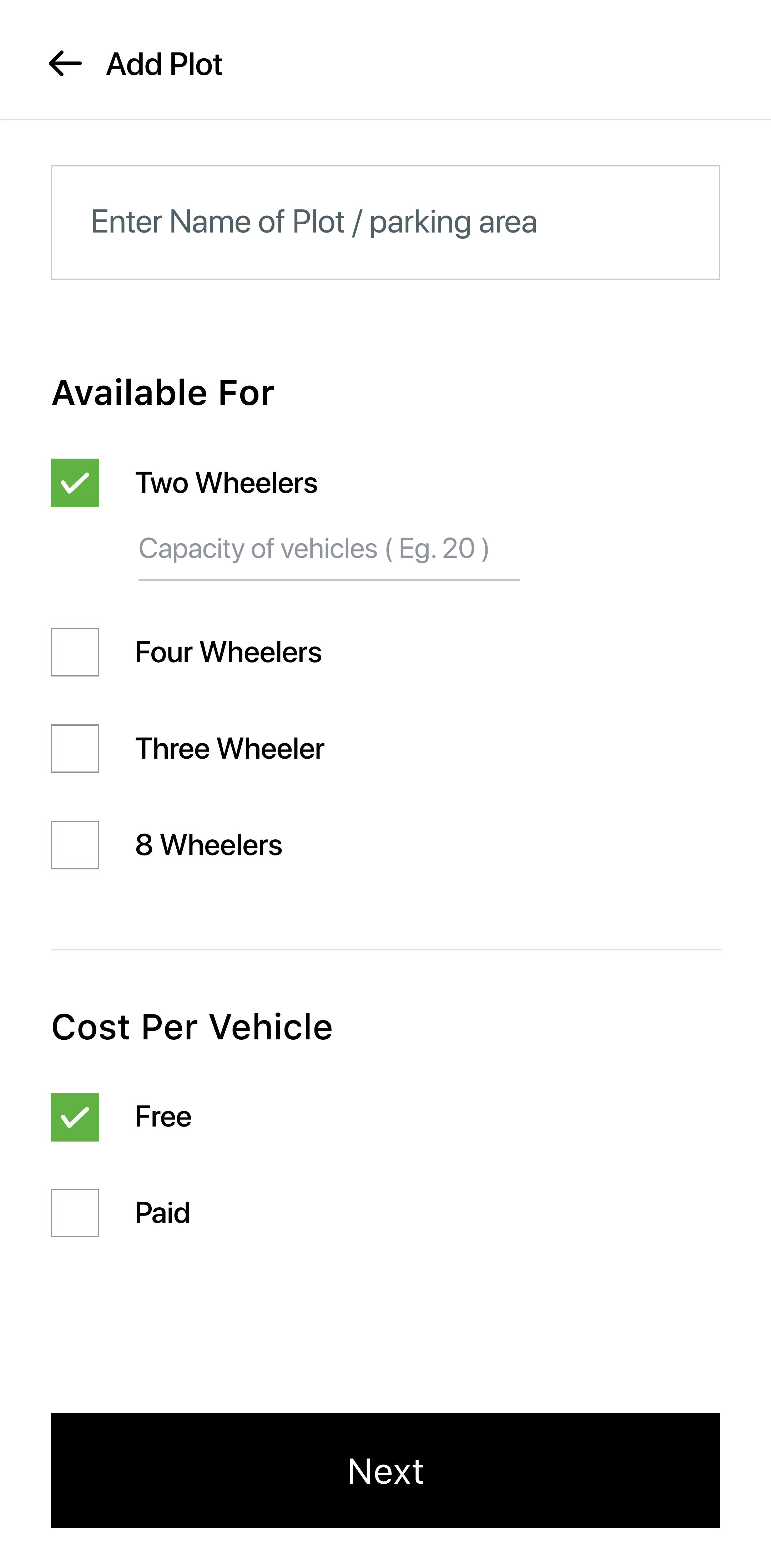
Task: Go back using the arrow icon
Action: [65, 64]
